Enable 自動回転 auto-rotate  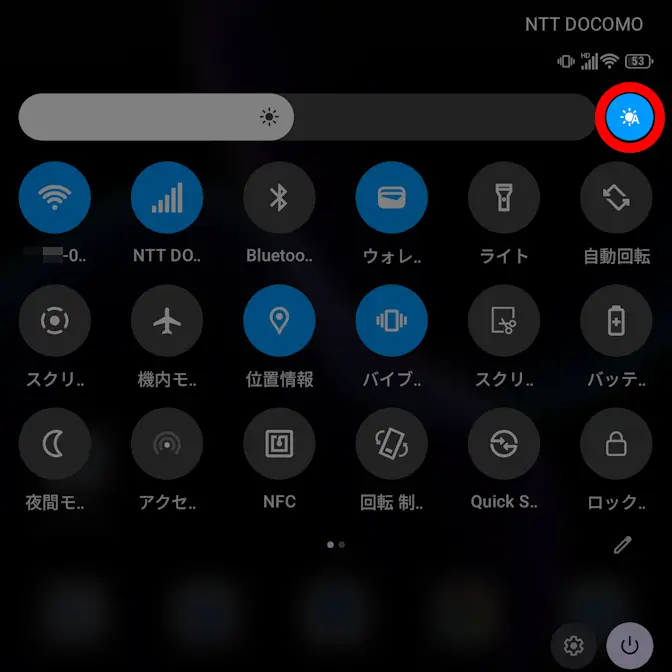click(616, 197)
